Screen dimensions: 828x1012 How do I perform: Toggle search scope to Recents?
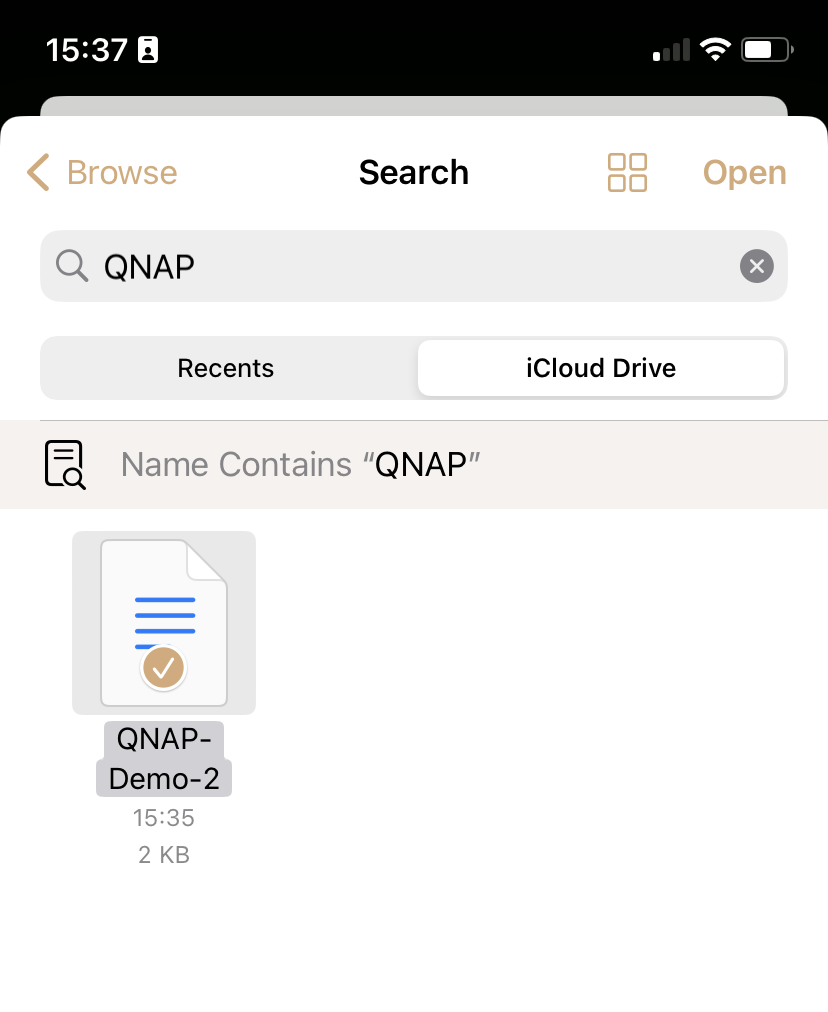coord(225,368)
